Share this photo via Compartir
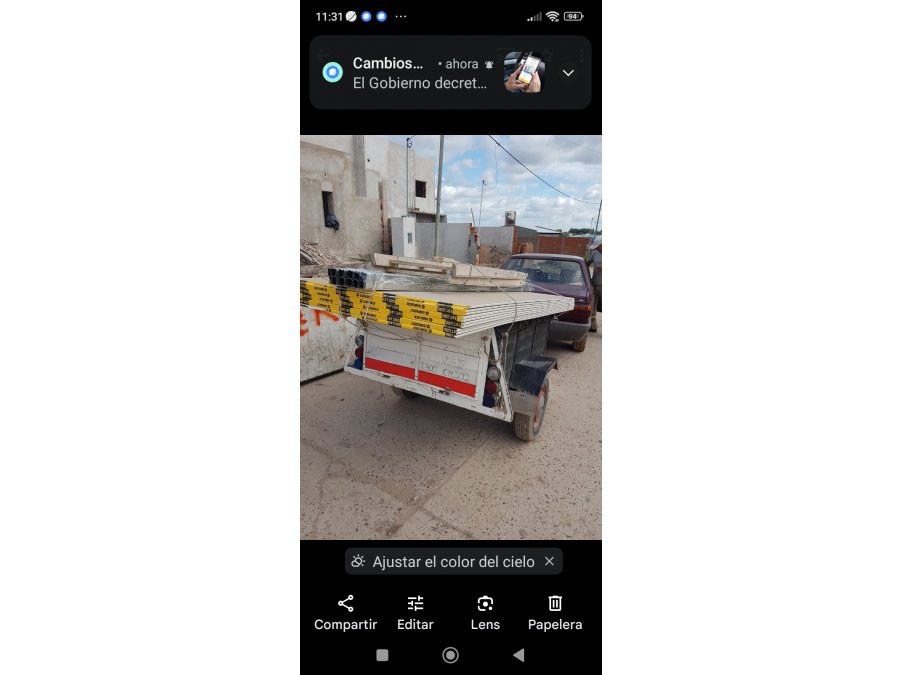900x675 pixels. point(345,612)
